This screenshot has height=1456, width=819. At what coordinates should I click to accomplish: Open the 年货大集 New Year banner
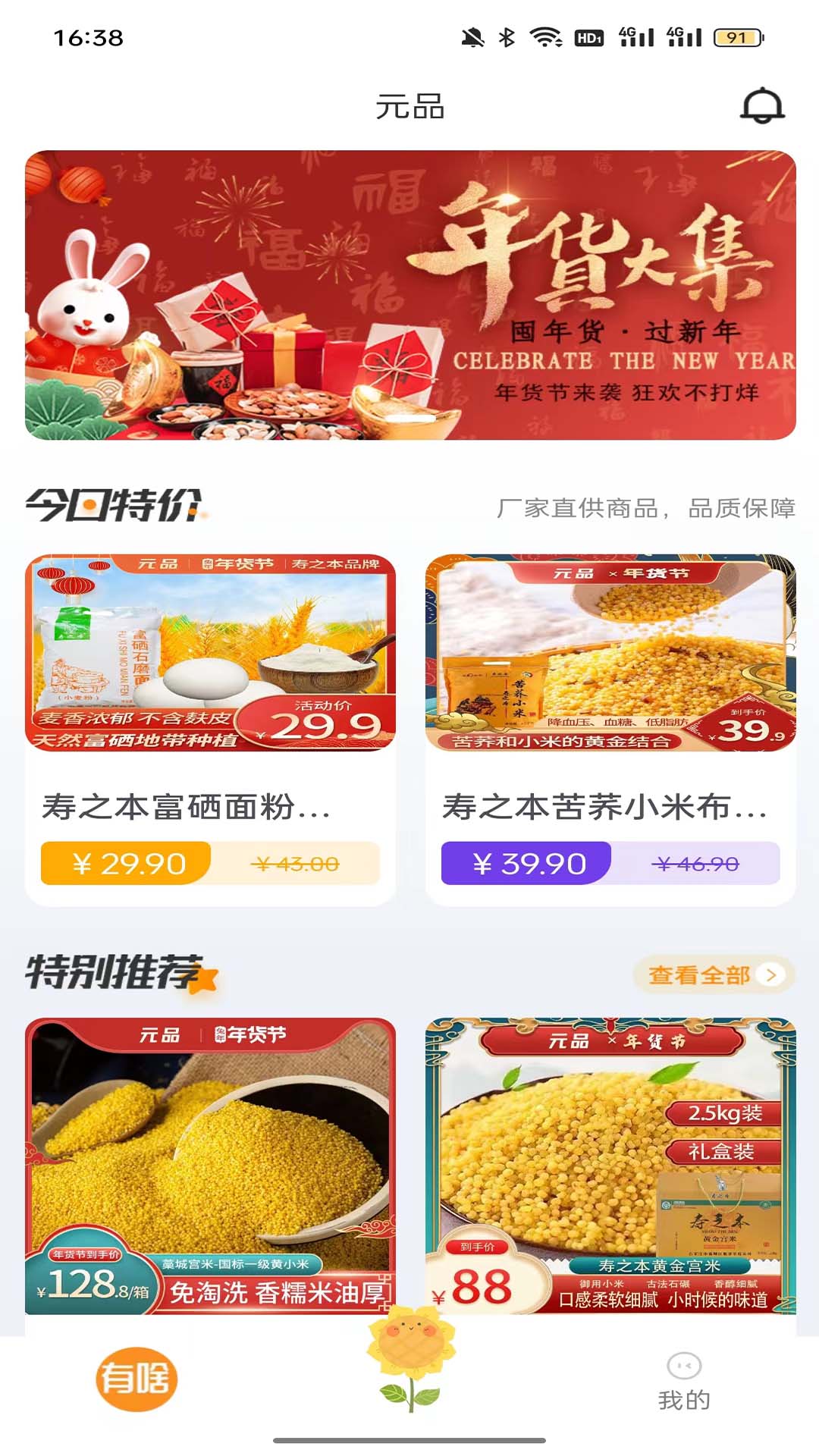pos(410,295)
